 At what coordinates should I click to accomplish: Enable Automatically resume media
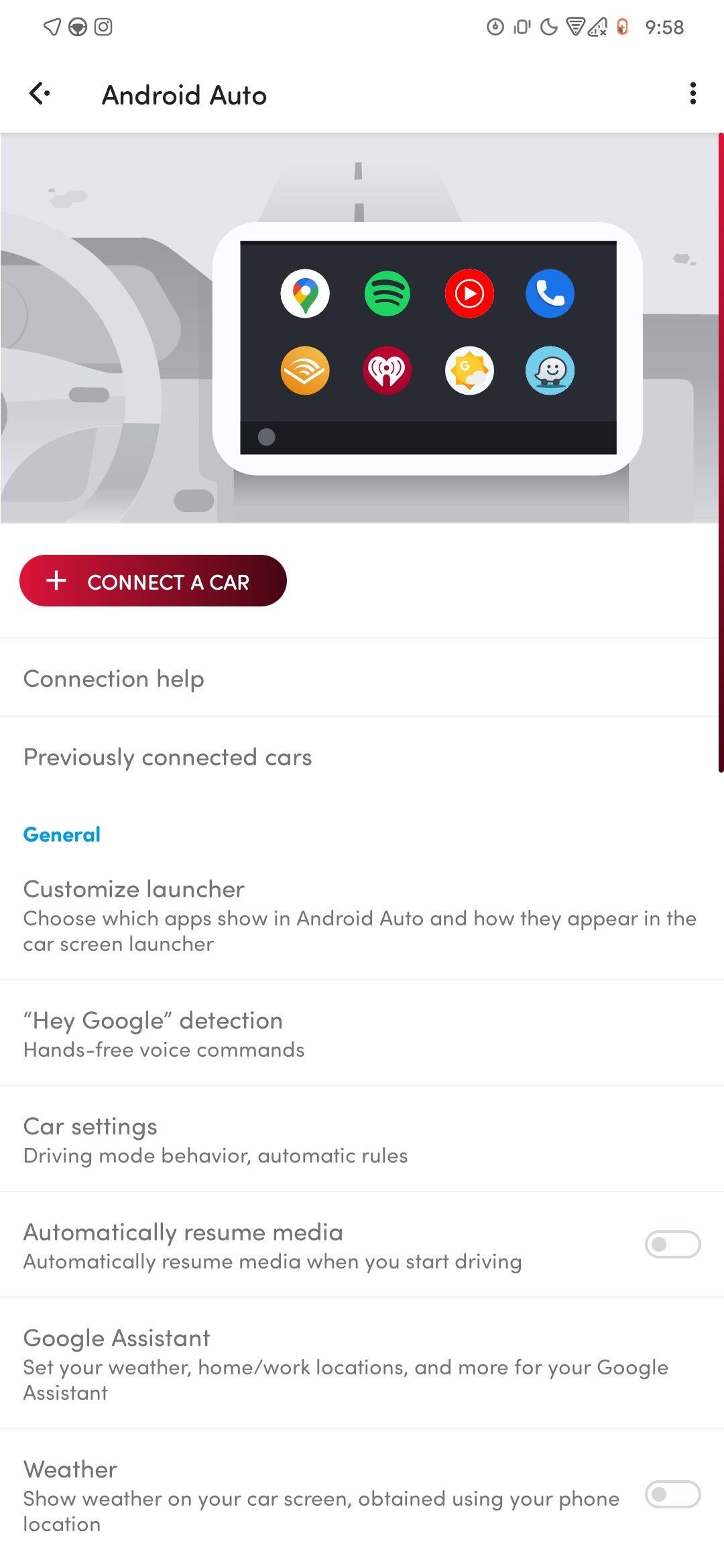[x=672, y=1244]
